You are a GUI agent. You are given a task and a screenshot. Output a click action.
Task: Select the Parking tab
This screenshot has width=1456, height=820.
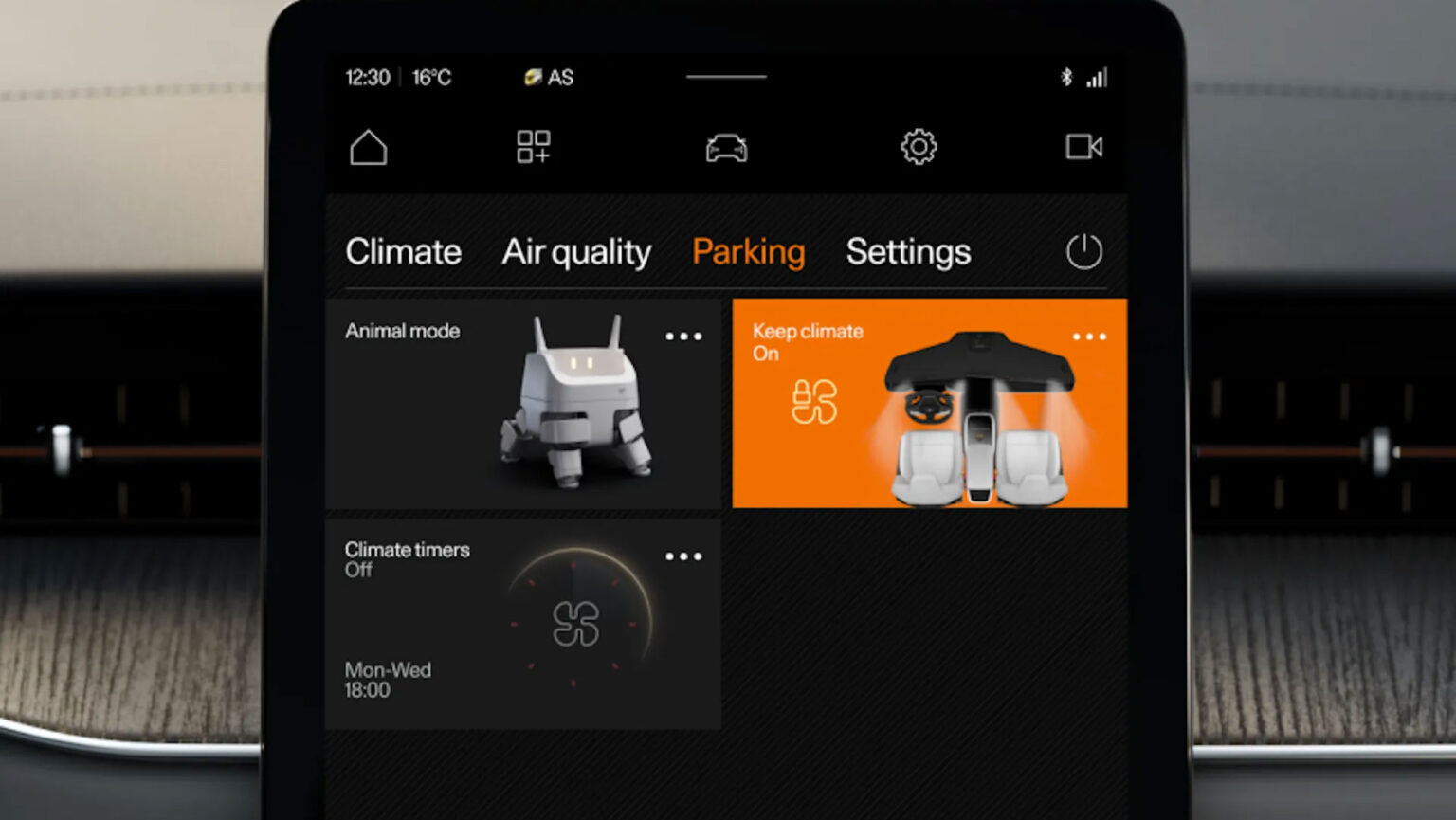[748, 252]
